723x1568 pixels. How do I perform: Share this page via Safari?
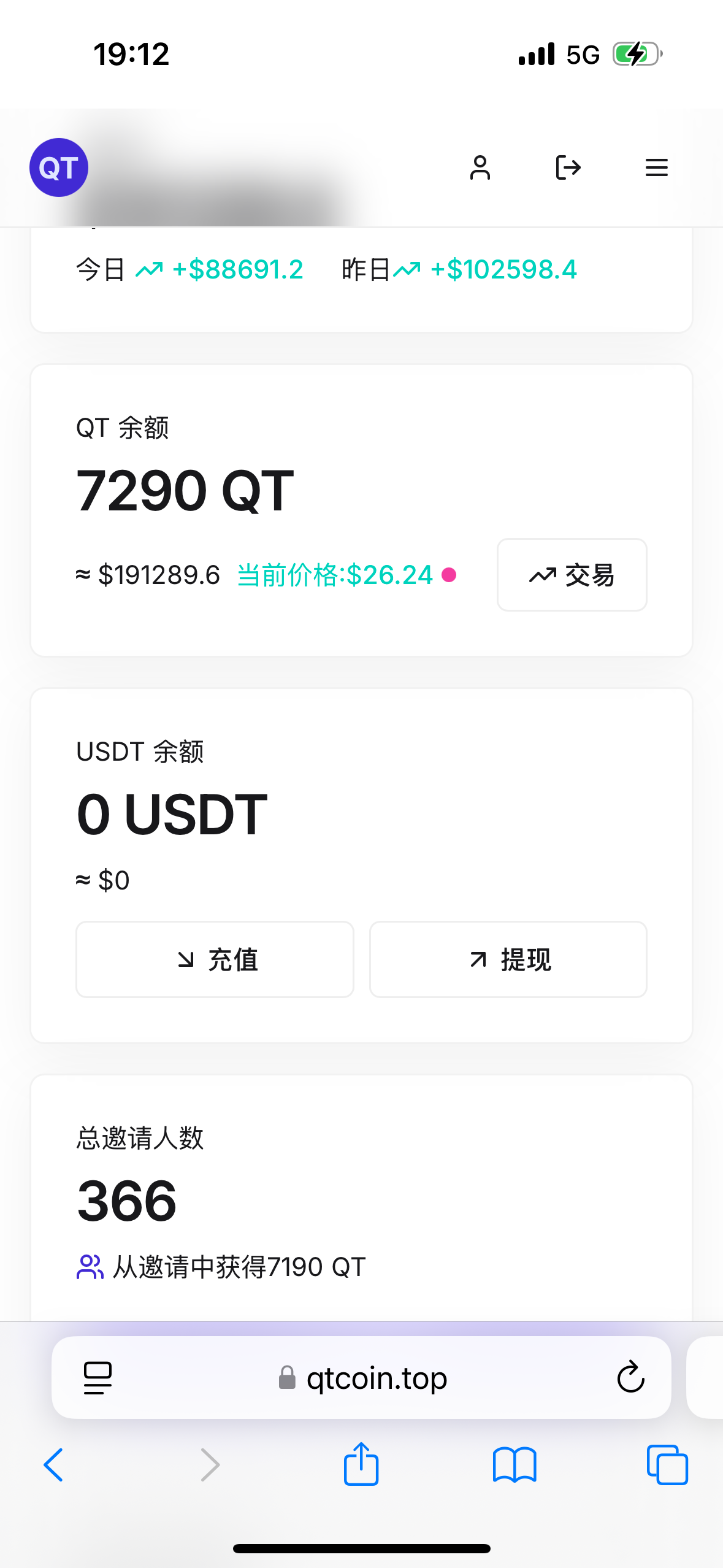click(361, 1464)
